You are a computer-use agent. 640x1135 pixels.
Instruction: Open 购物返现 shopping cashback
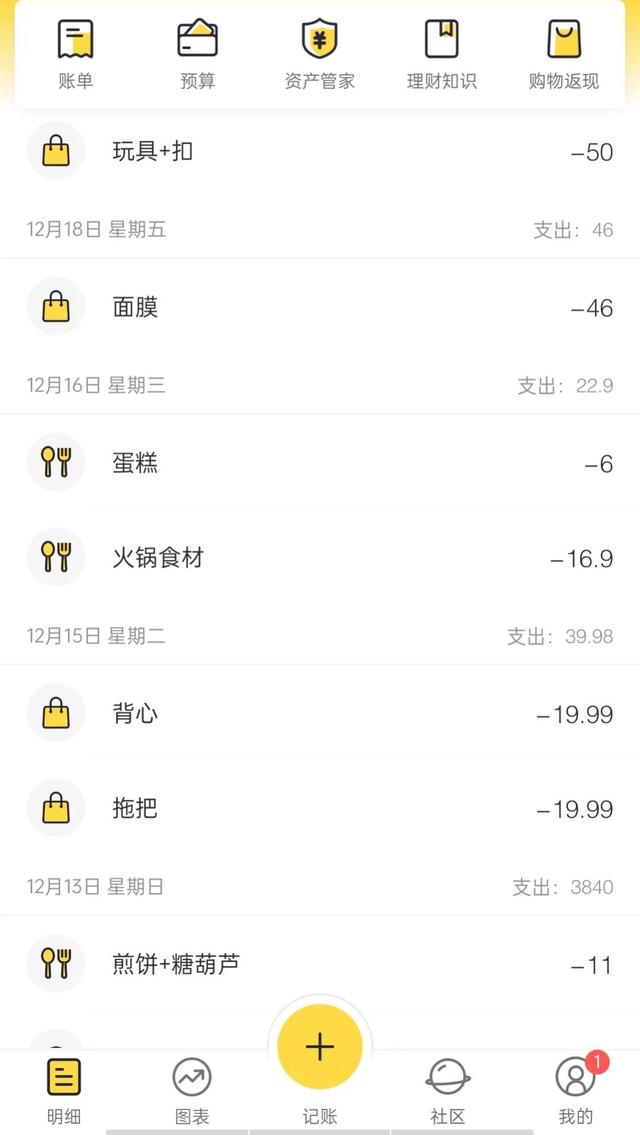[x=564, y=54]
